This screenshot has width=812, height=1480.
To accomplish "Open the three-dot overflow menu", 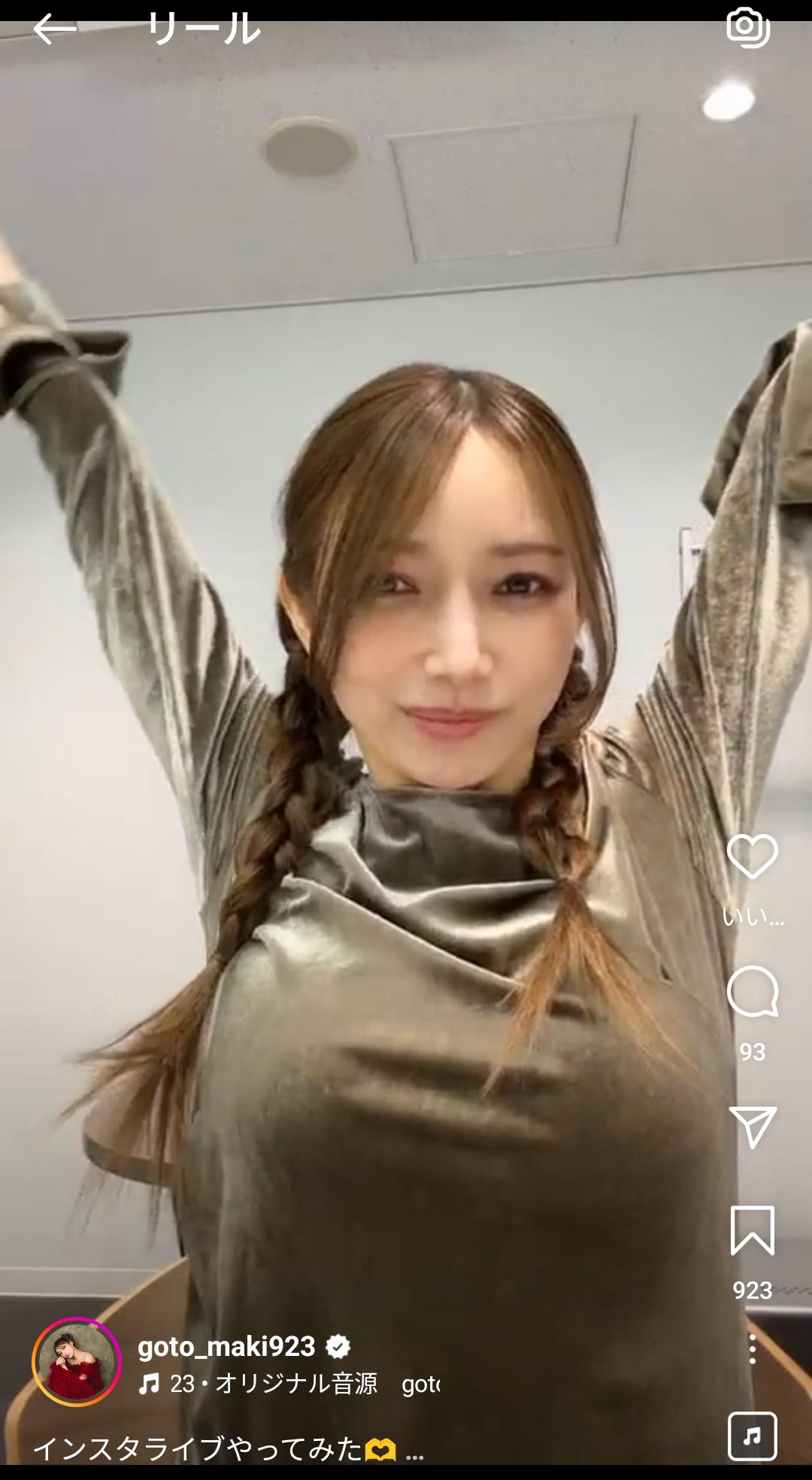I will [x=752, y=1350].
